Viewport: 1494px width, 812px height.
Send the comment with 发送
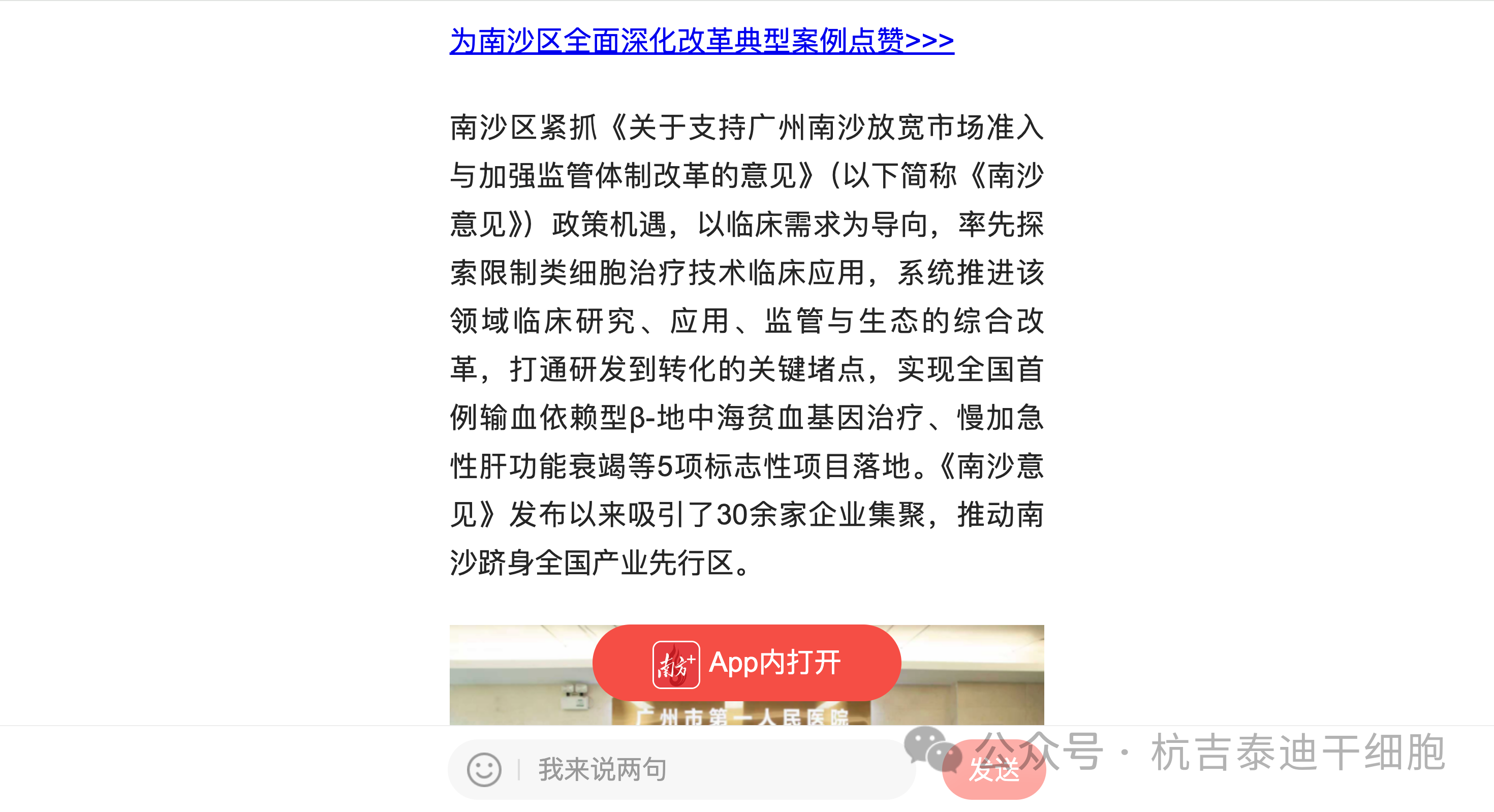click(x=993, y=771)
